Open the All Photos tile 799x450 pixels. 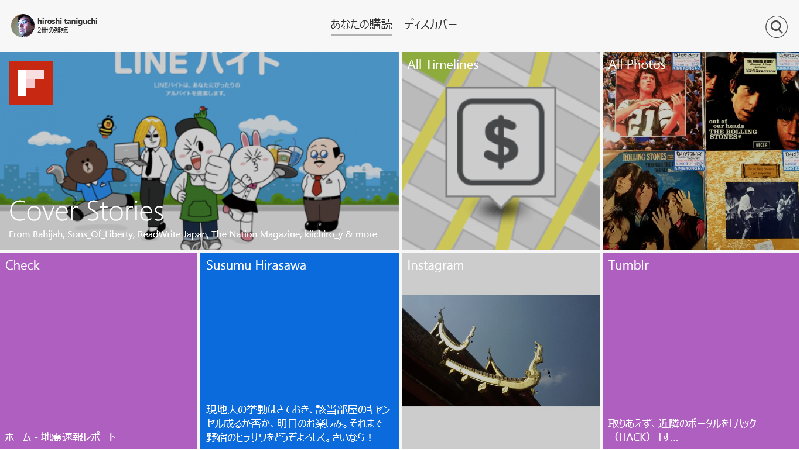(x=700, y=150)
